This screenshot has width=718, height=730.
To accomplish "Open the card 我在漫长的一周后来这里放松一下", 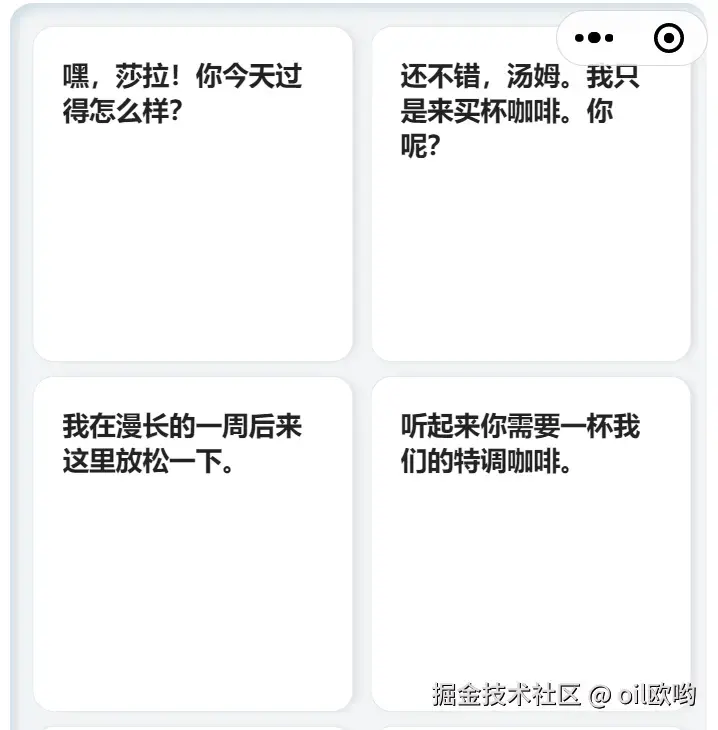I will coord(193,544).
